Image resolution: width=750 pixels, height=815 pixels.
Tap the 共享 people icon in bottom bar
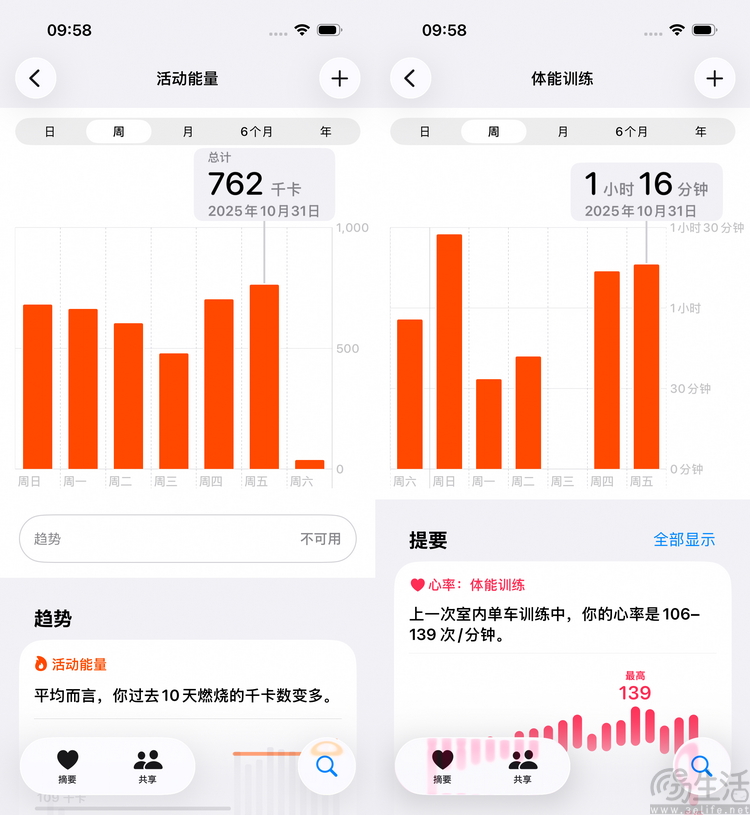click(x=146, y=760)
